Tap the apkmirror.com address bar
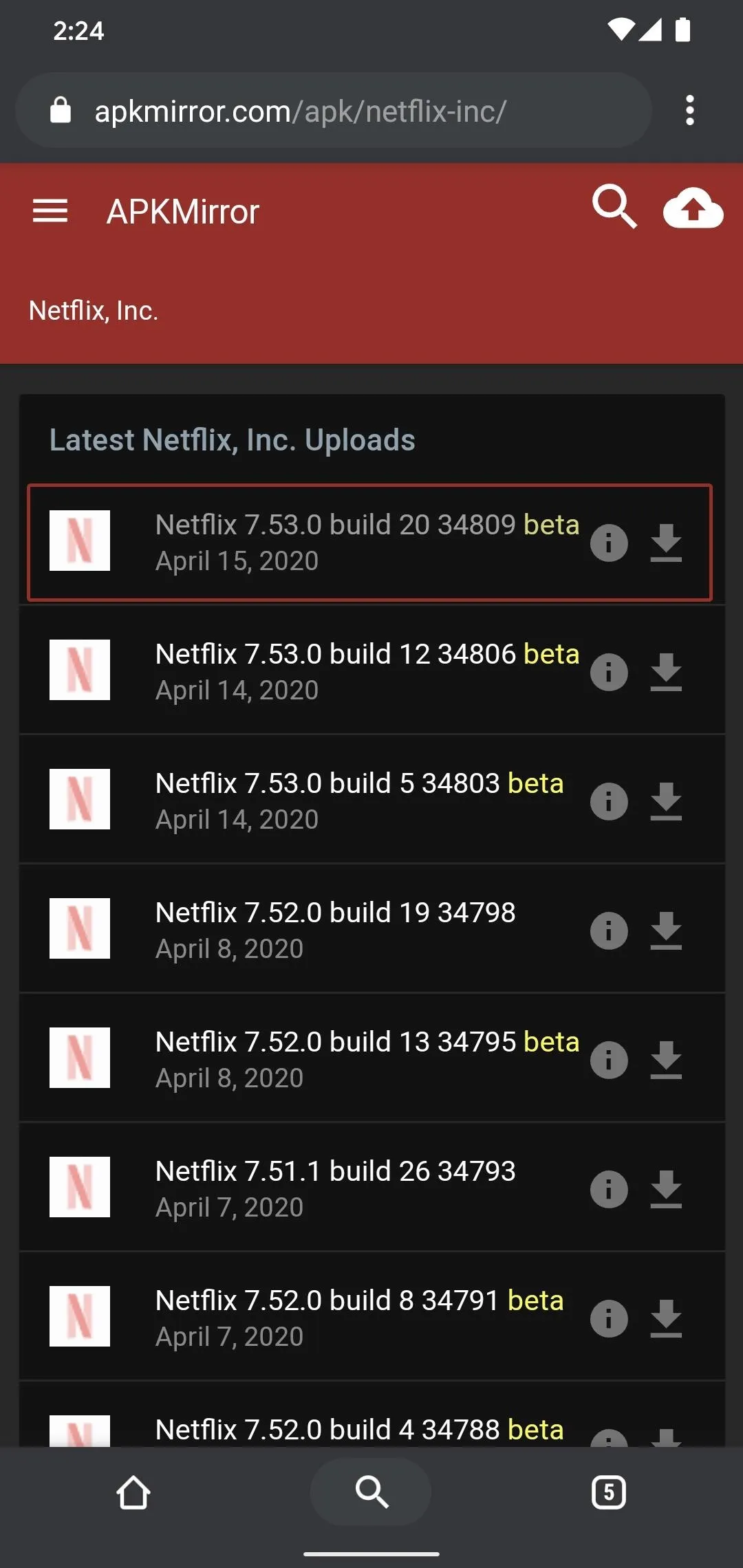 [334, 111]
